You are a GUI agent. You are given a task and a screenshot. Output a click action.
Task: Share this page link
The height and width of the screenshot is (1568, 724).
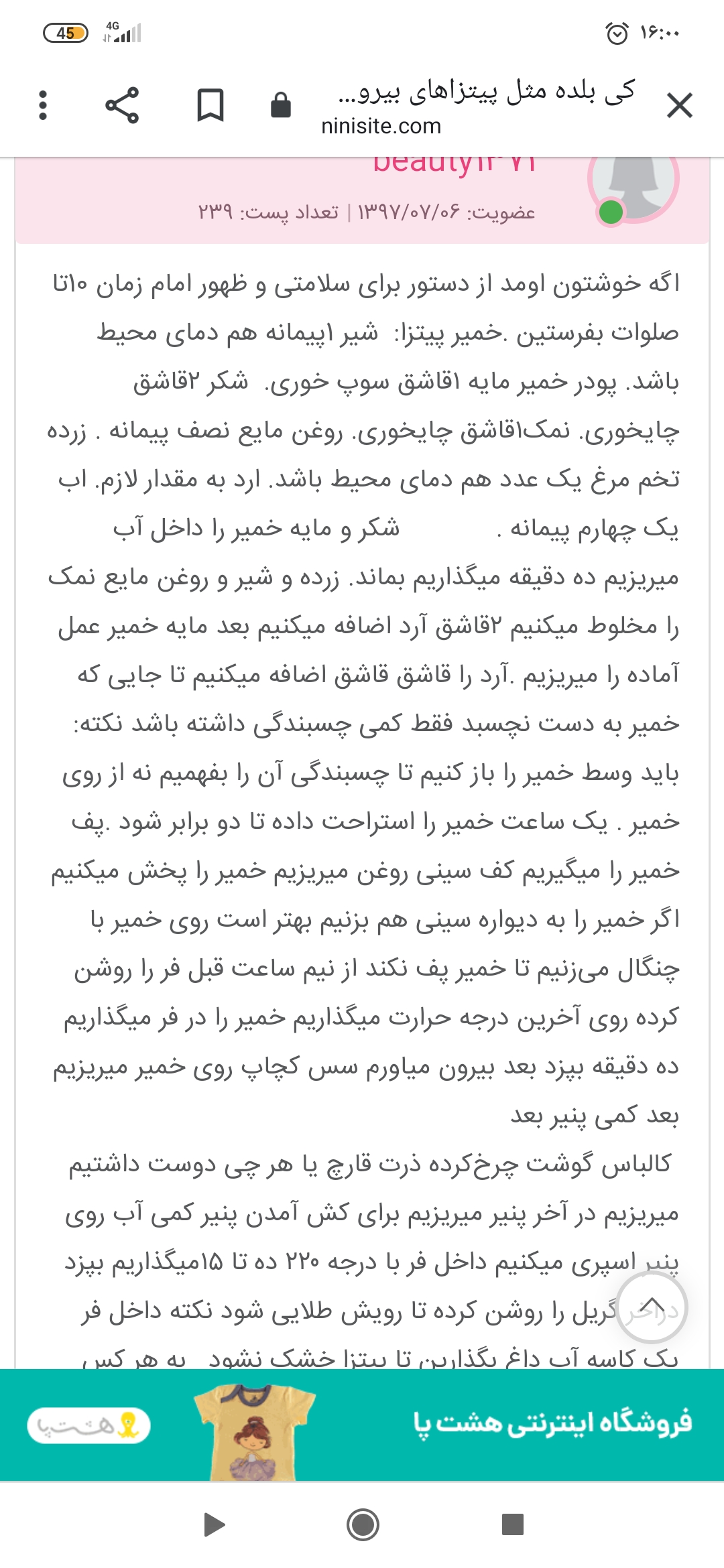pyautogui.click(x=122, y=105)
